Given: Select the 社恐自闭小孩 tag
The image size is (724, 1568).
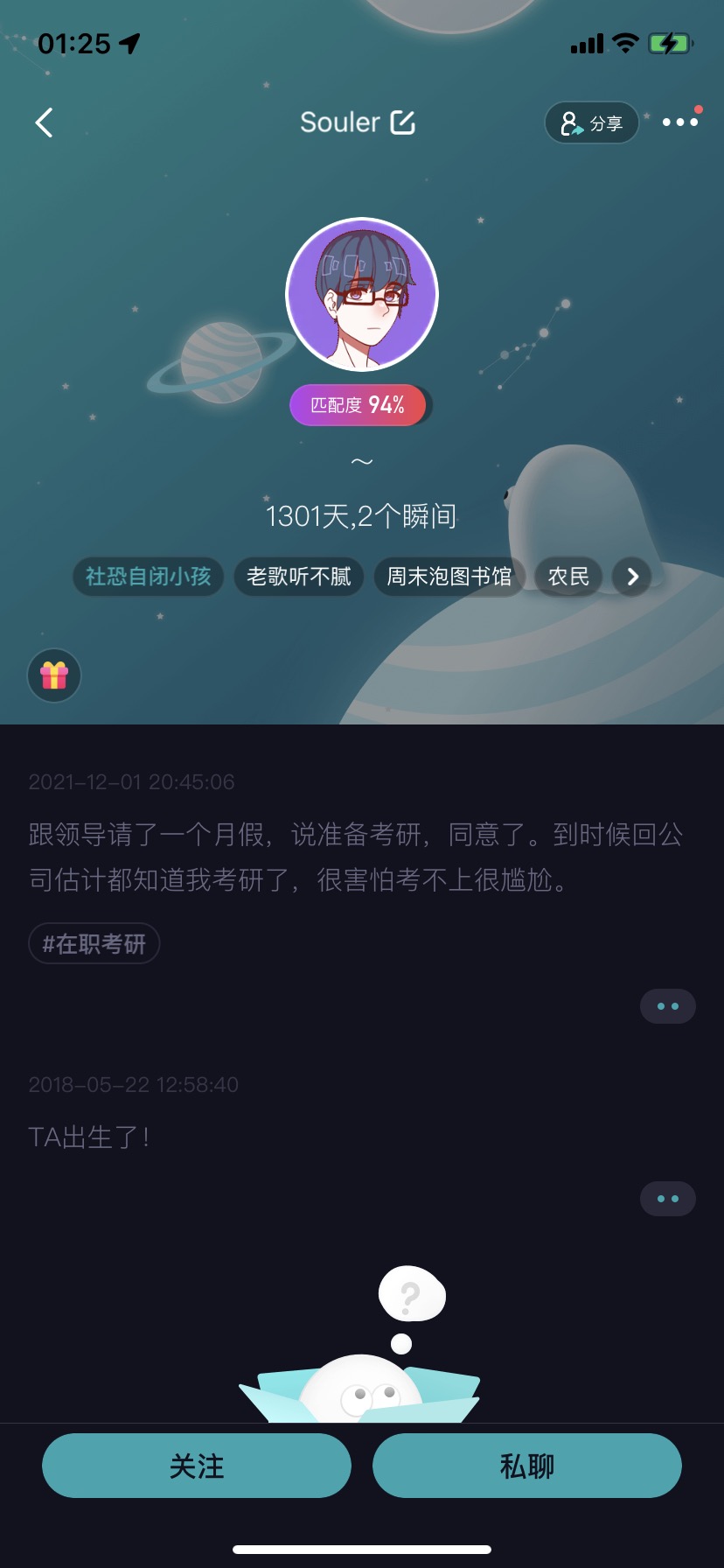Looking at the screenshot, I should coord(148,577).
